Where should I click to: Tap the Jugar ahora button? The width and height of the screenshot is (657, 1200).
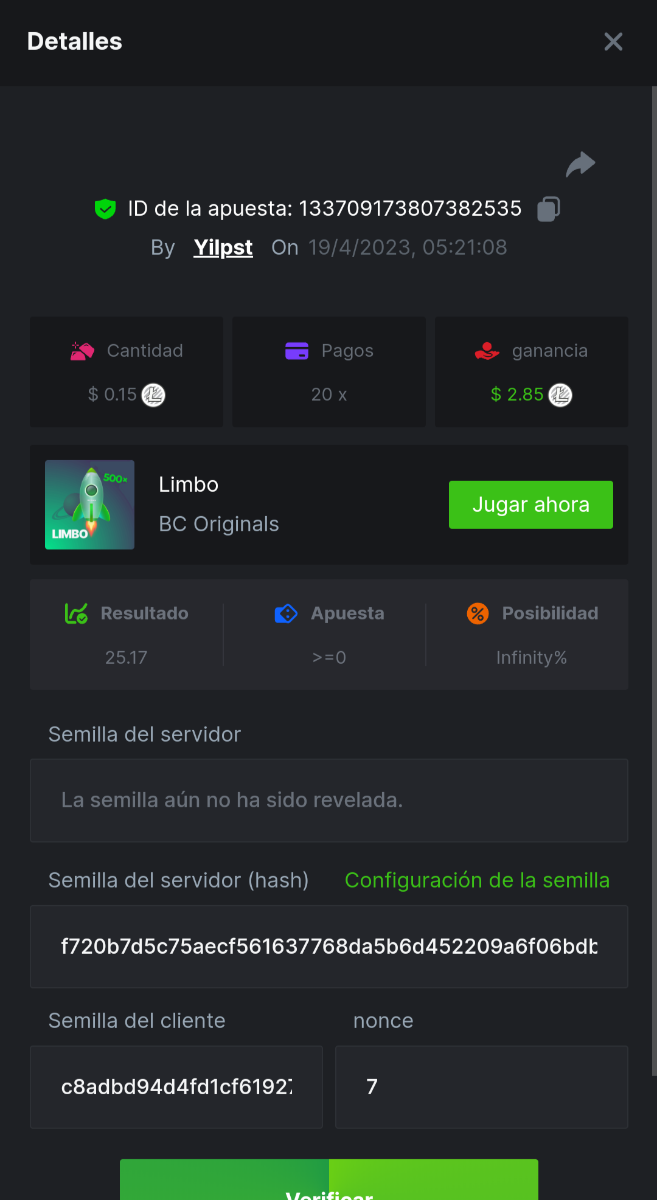click(530, 505)
